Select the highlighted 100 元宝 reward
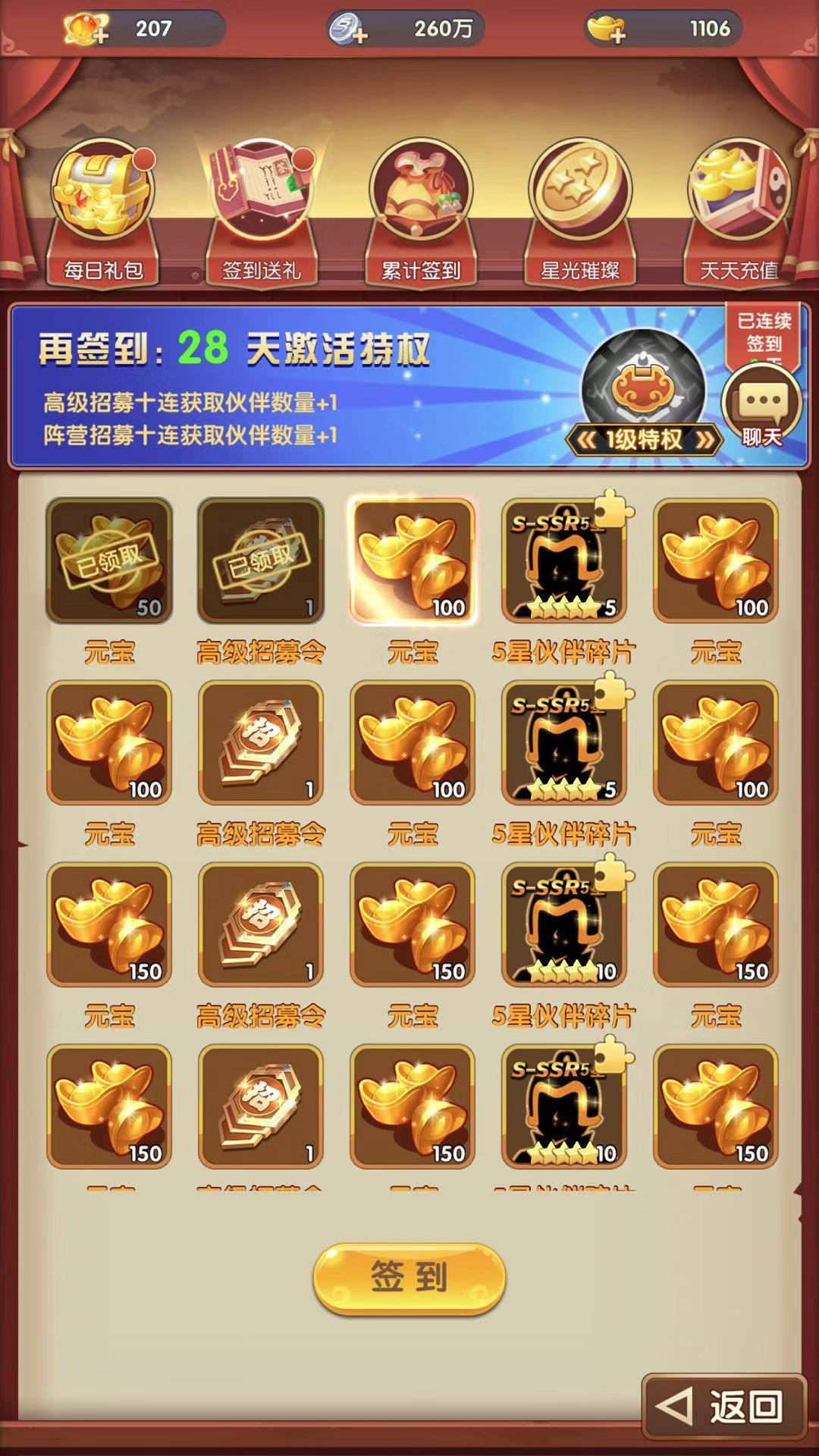Image resolution: width=819 pixels, height=1456 pixels. point(413,561)
